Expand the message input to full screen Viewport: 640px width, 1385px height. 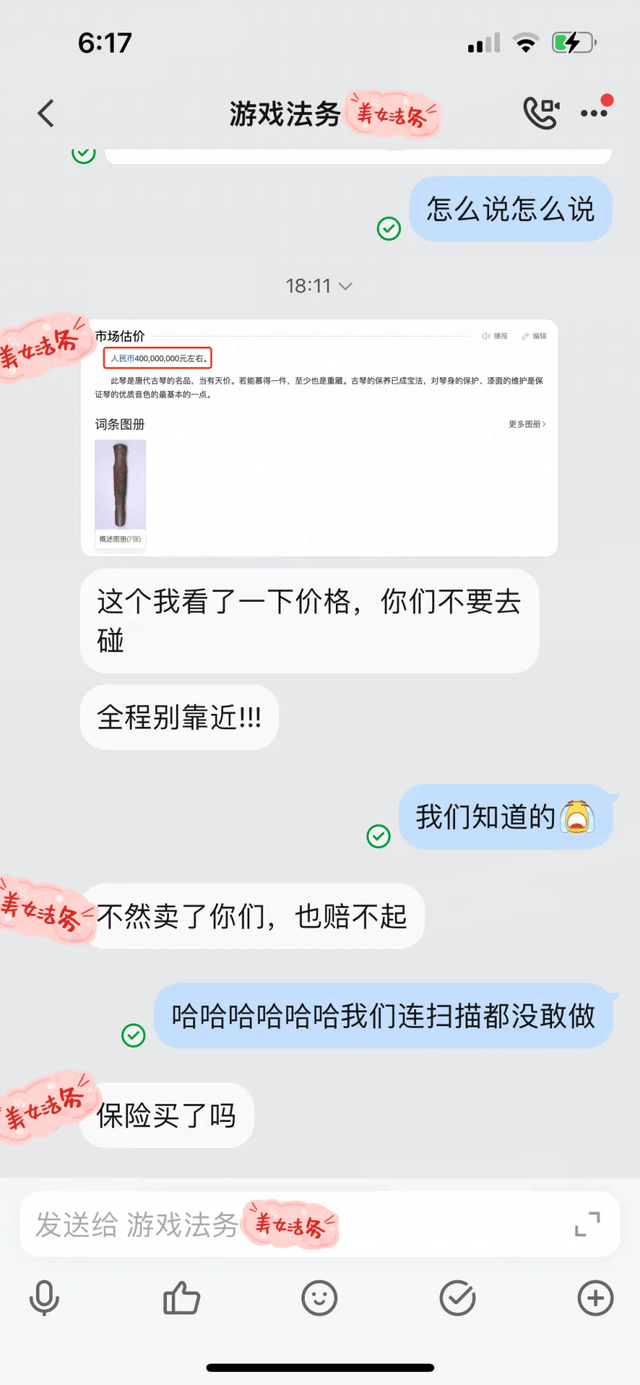coord(587,1224)
